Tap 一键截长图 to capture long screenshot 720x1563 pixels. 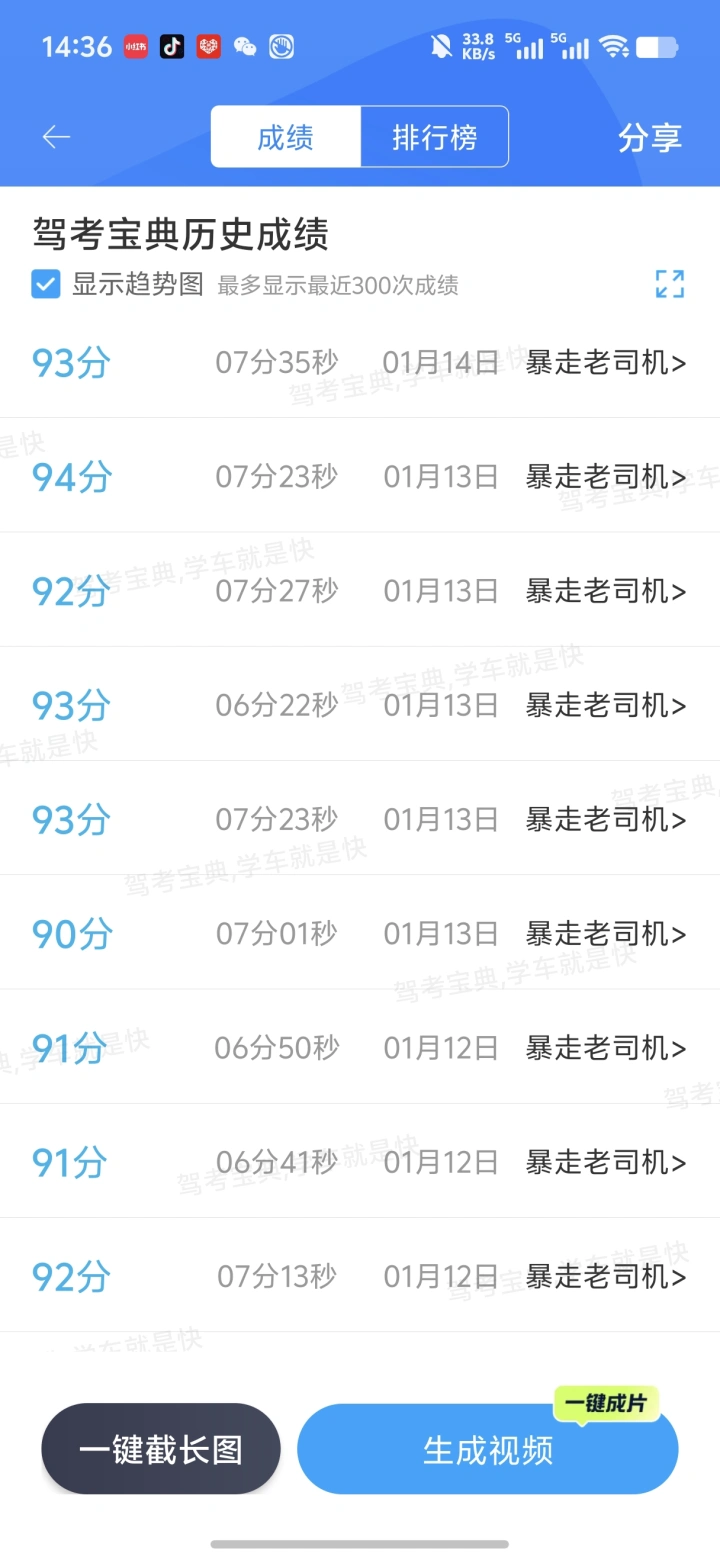[x=161, y=1449]
